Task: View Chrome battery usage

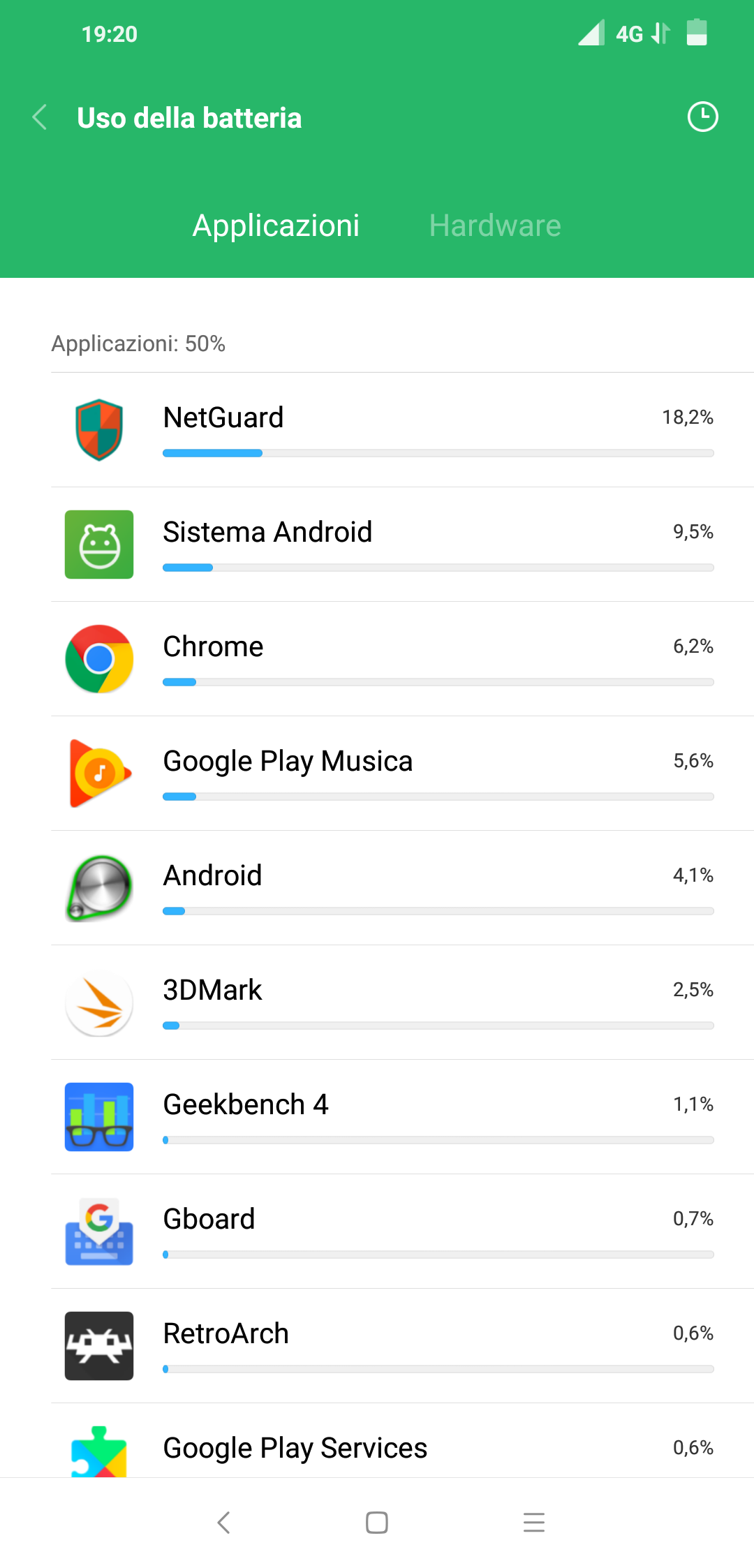Action: (402, 659)
